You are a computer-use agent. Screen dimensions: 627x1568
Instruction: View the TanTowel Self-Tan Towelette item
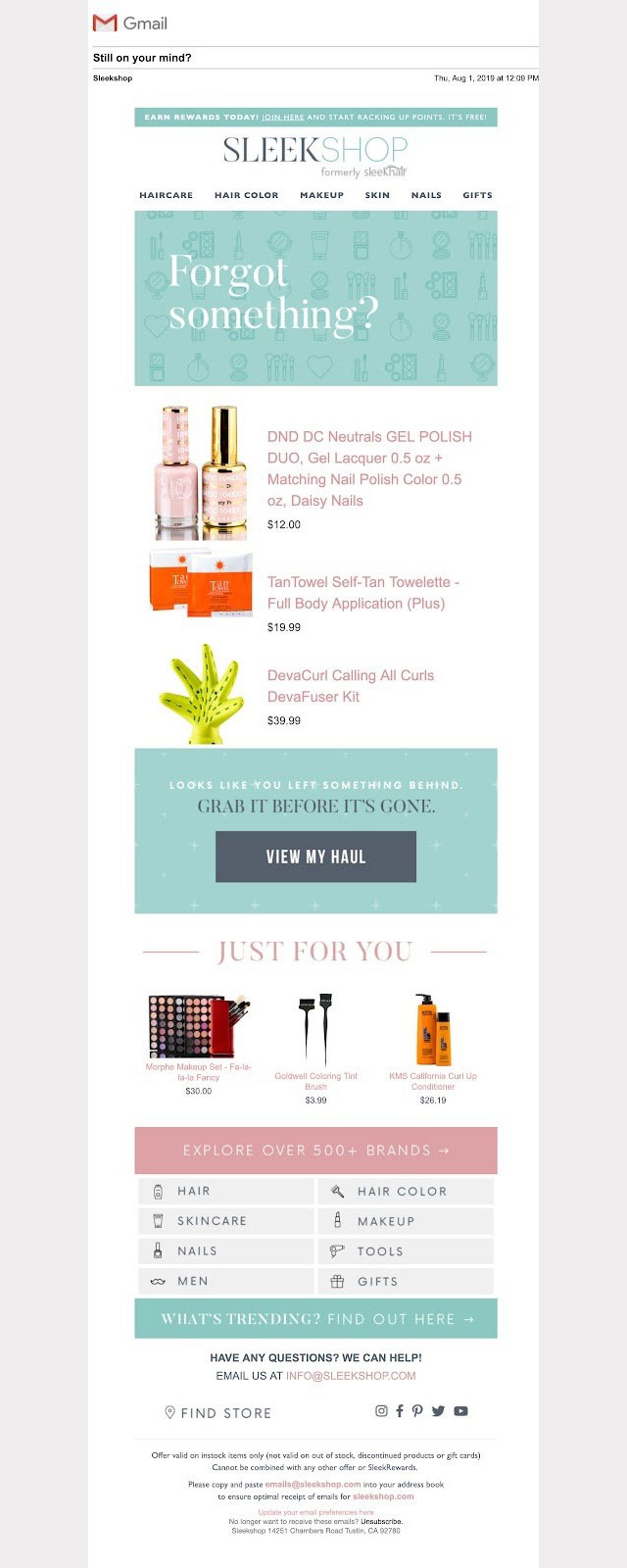coord(363,592)
